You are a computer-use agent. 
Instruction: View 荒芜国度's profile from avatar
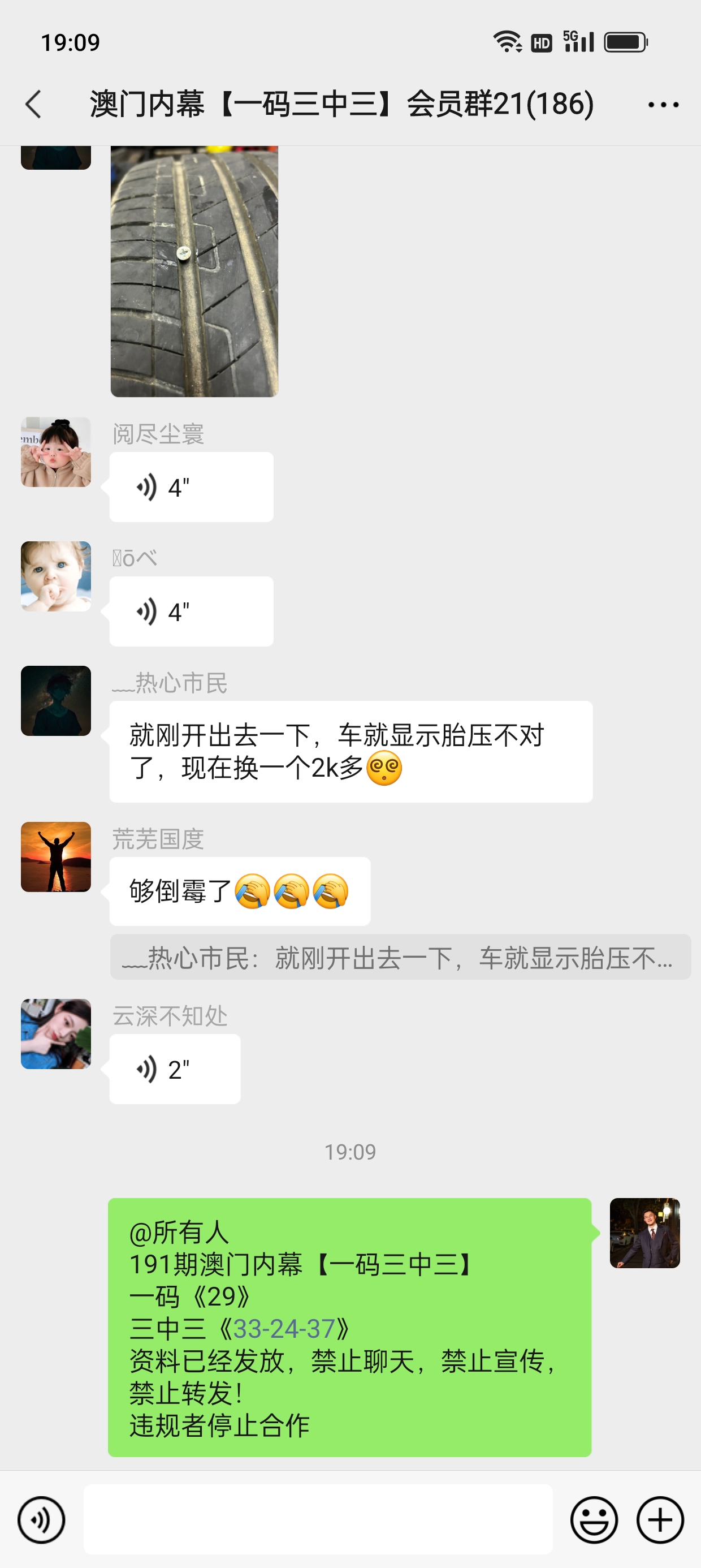56,856
